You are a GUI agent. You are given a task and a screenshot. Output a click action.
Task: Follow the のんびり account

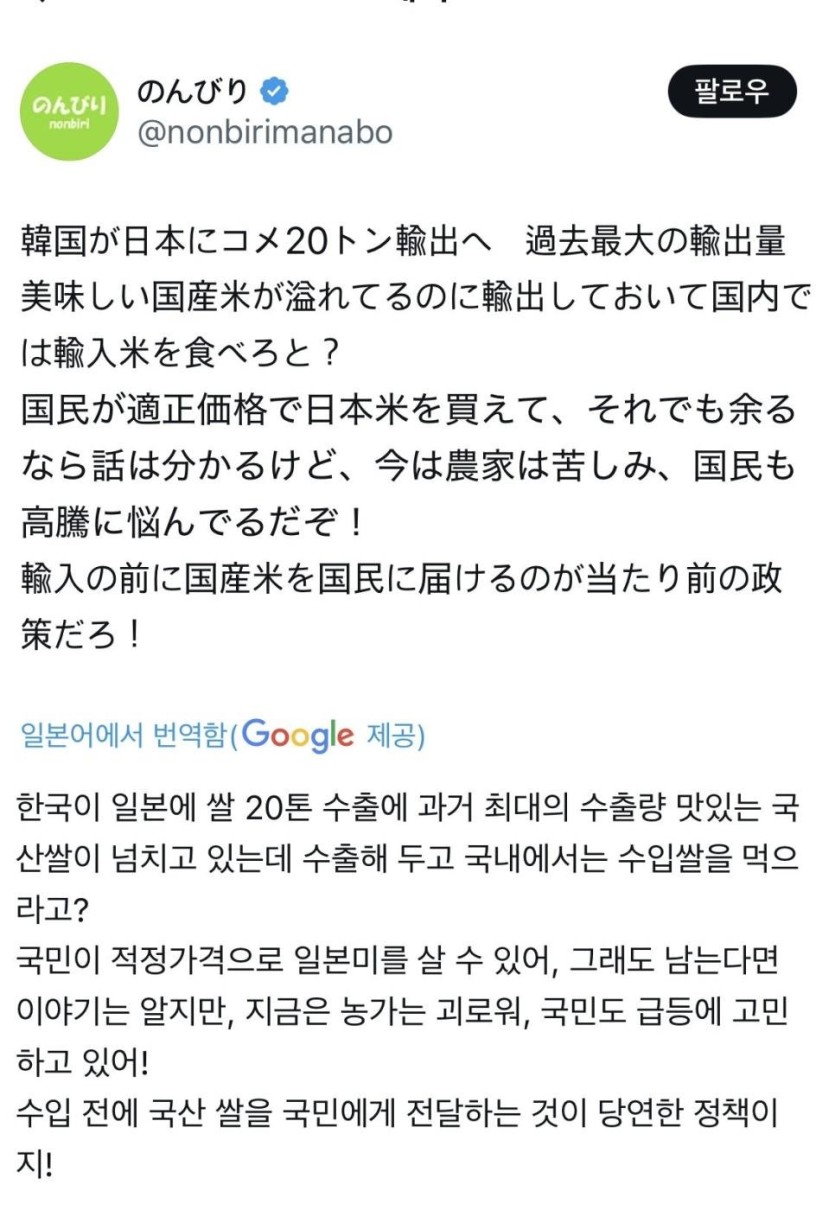click(x=732, y=92)
